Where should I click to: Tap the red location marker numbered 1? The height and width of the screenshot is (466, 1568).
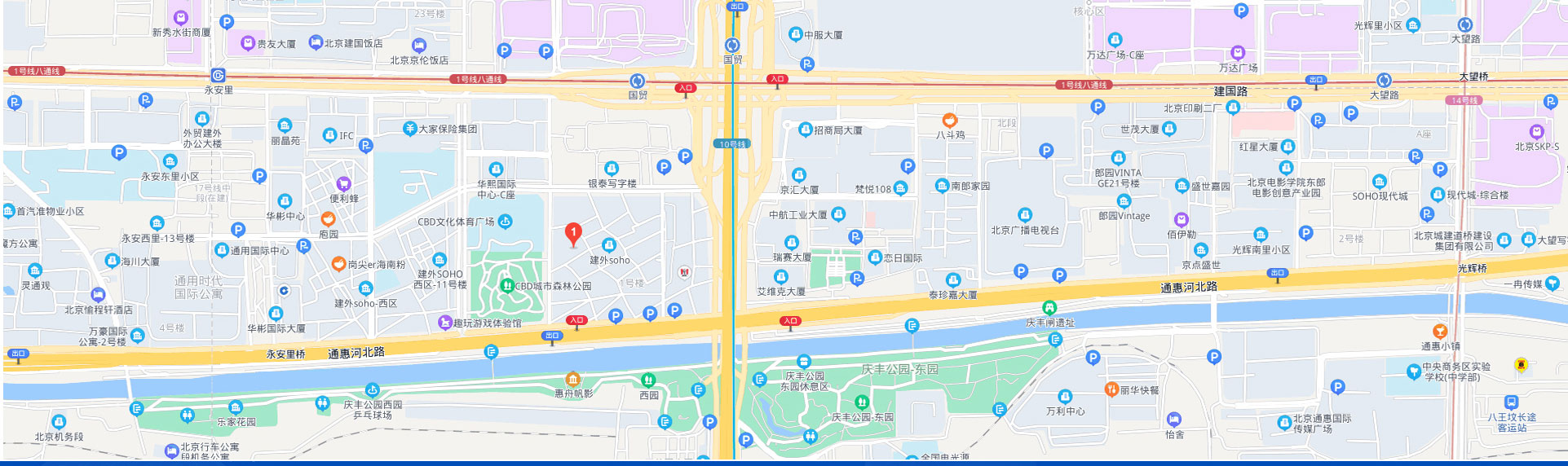point(573,235)
